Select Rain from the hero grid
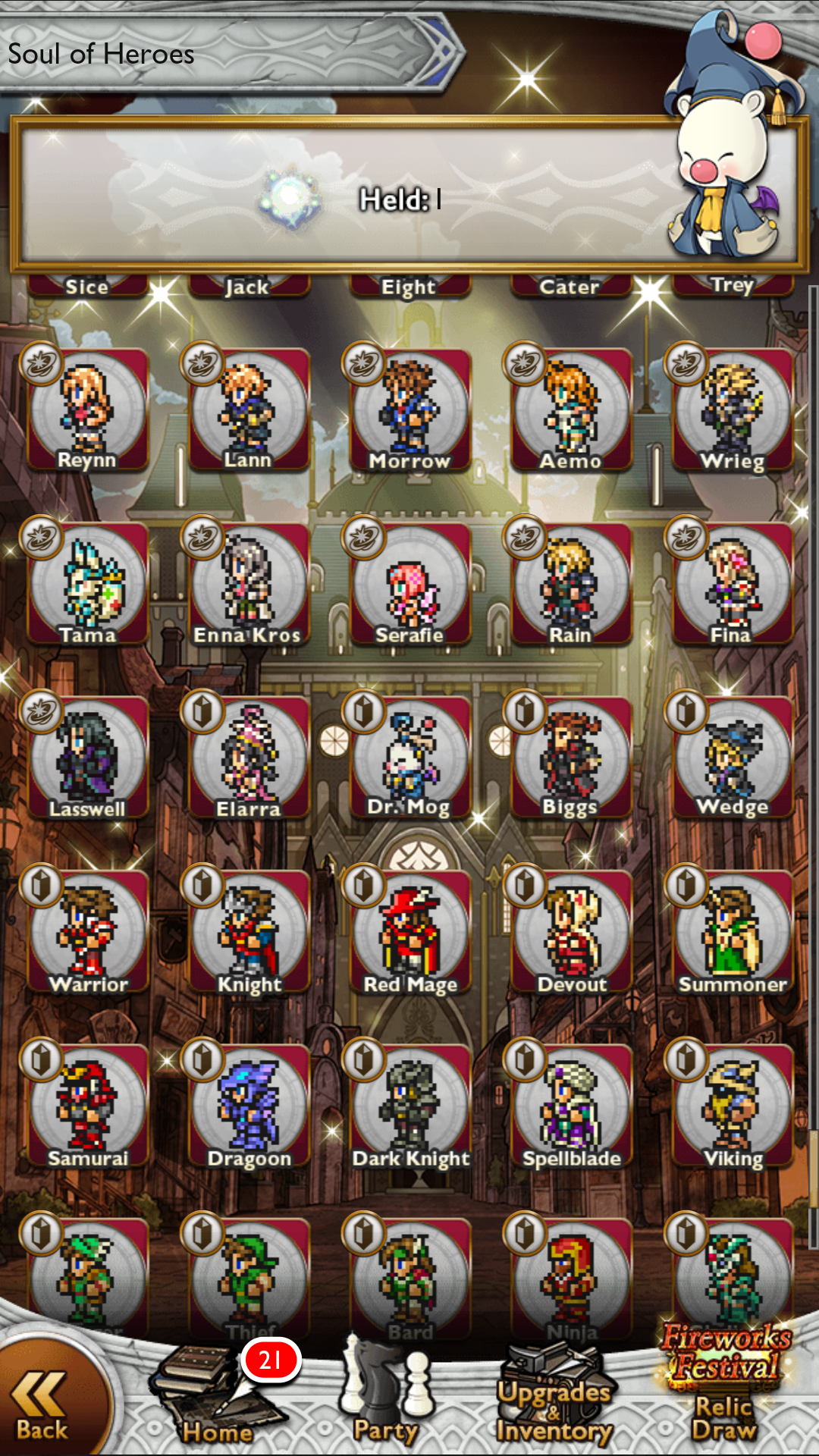The image size is (819, 1456). click(x=570, y=585)
